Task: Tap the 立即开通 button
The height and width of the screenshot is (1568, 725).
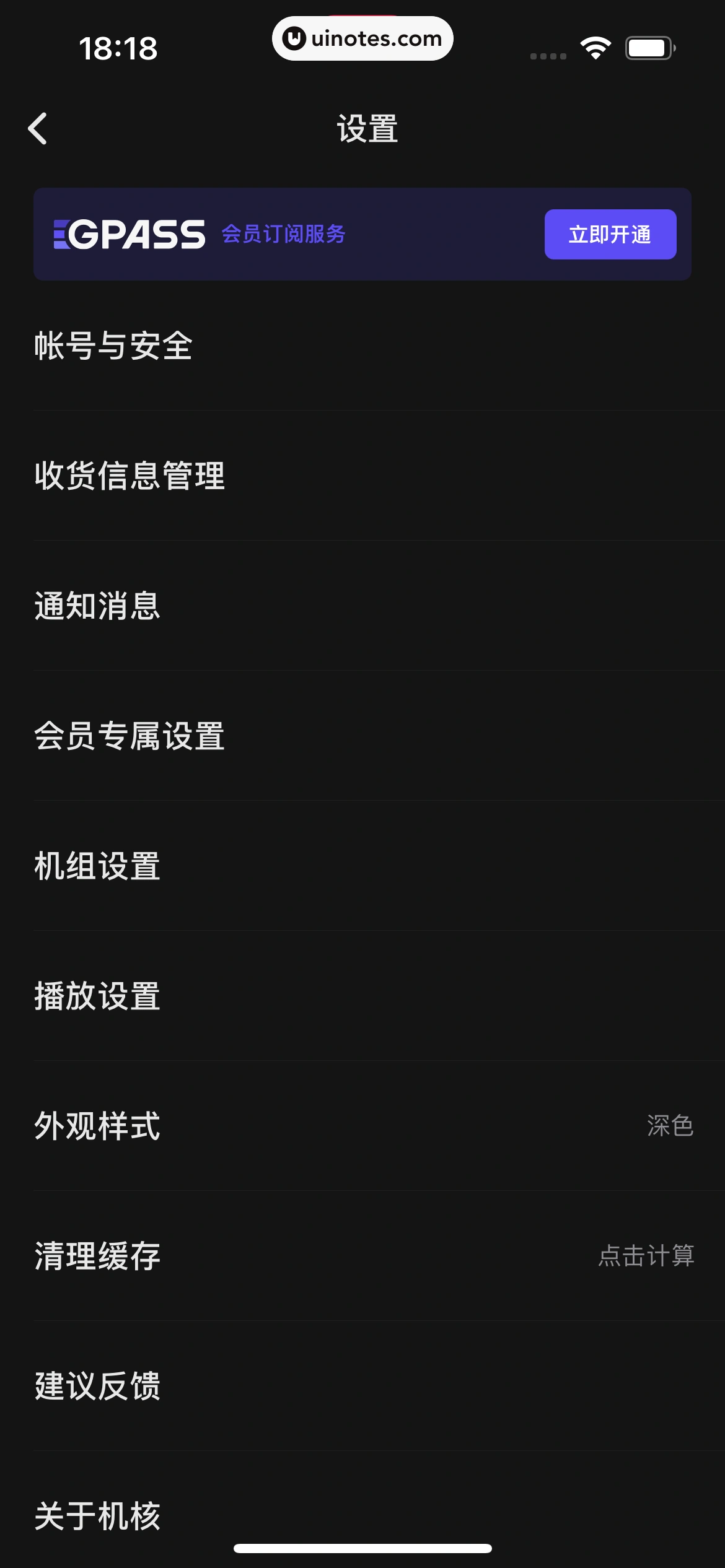Action: [x=610, y=235]
